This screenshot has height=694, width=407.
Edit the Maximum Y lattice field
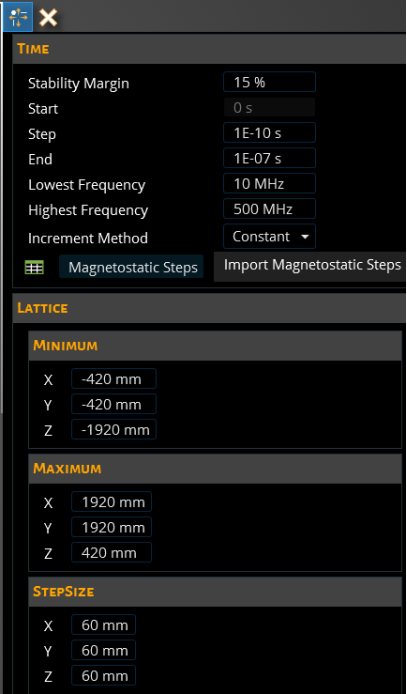coord(111,527)
